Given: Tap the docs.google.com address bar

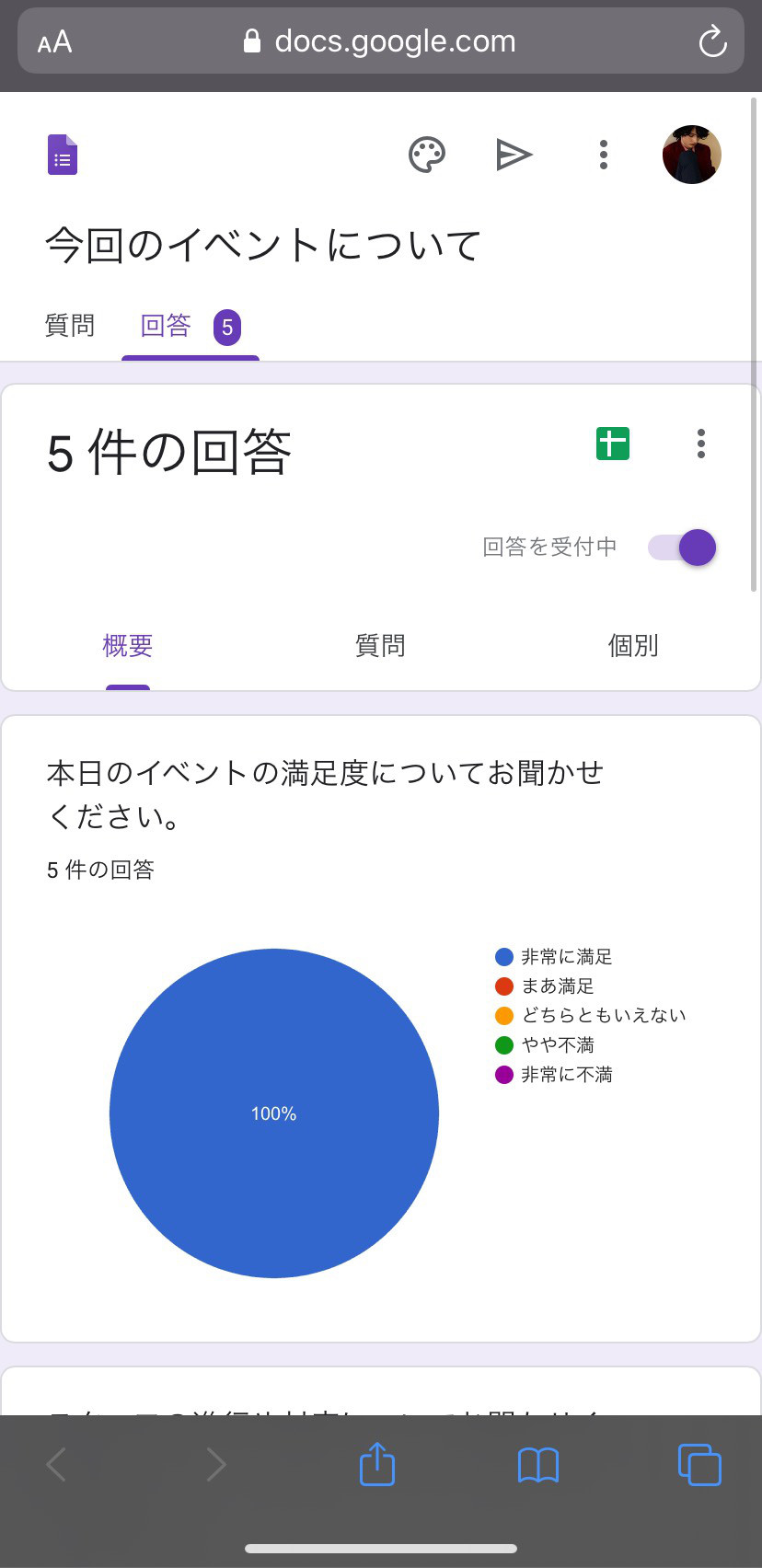Looking at the screenshot, I should coord(381,41).
